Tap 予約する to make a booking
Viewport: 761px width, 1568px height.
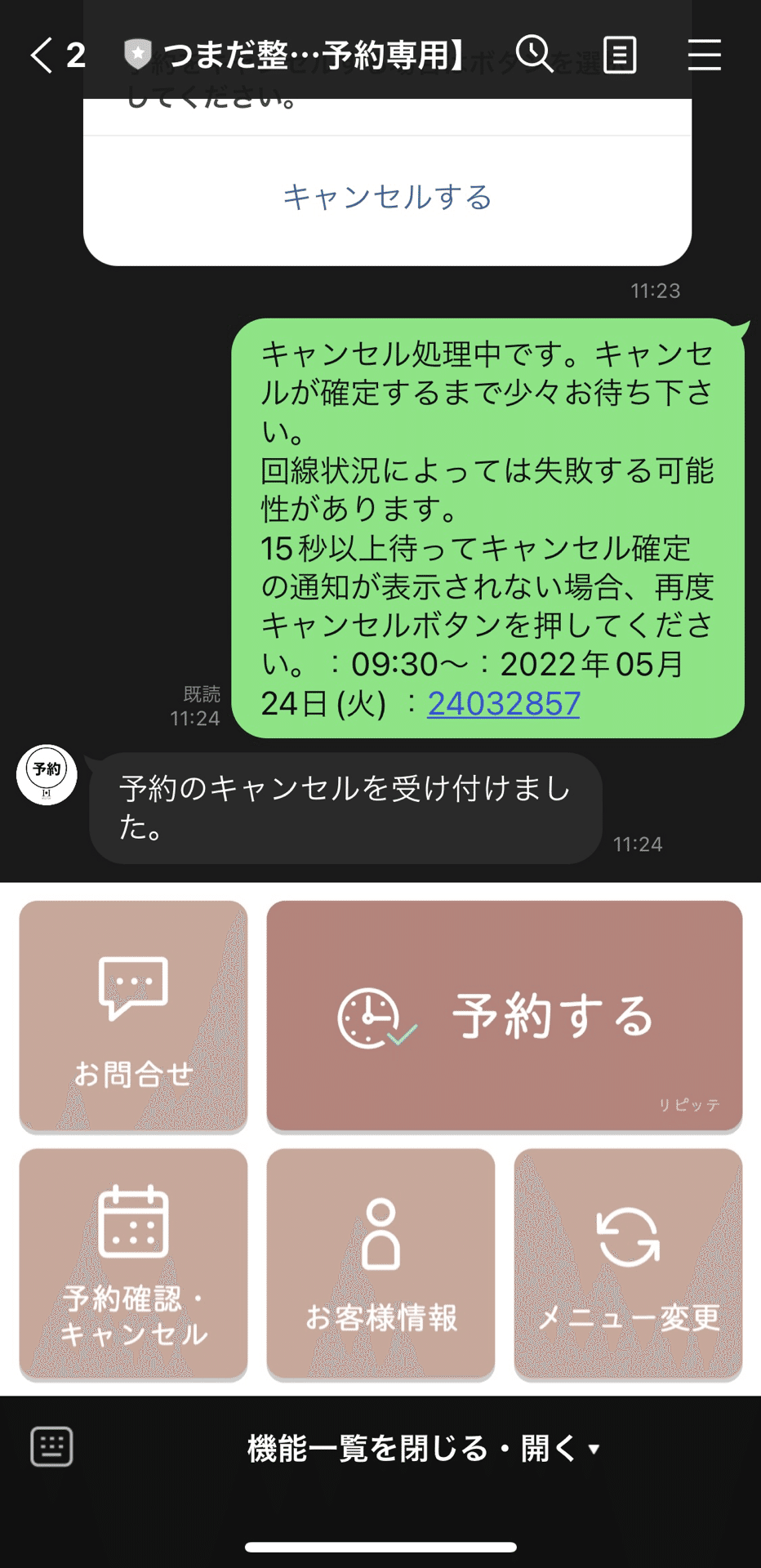(504, 1016)
